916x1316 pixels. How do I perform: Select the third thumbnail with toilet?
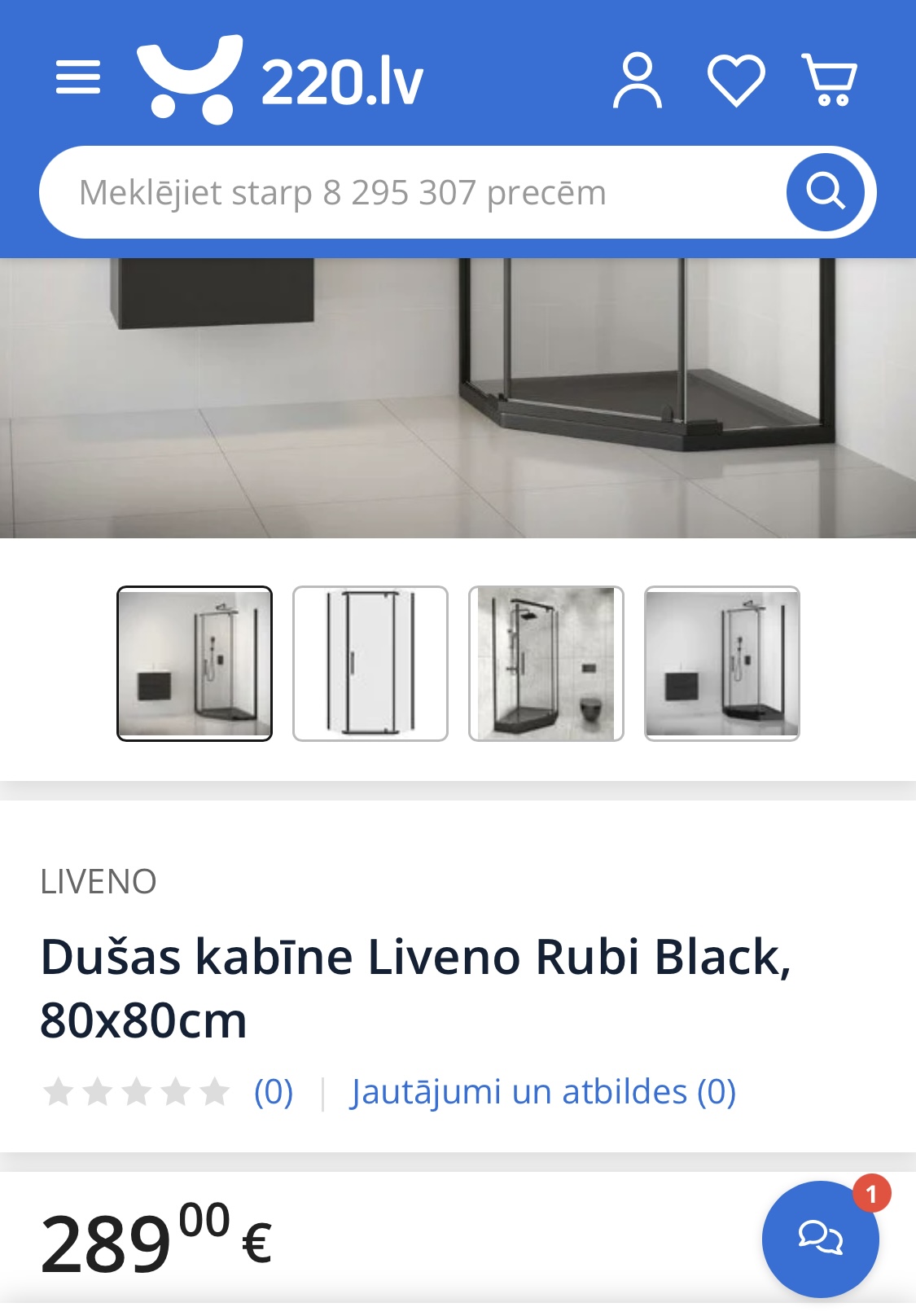pos(546,663)
